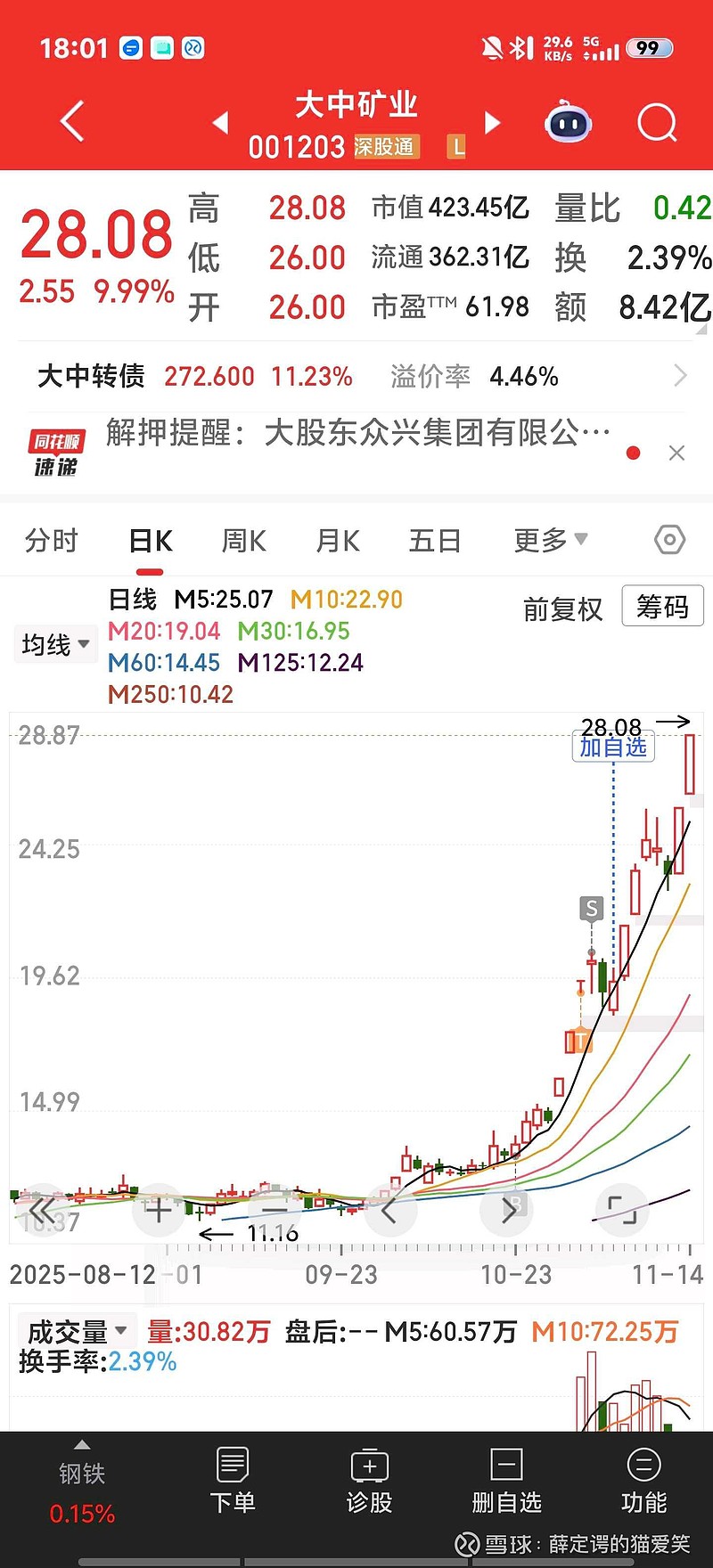Switch to the 分时 intraday tab
The image size is (713, 1568).
point(51,540)
